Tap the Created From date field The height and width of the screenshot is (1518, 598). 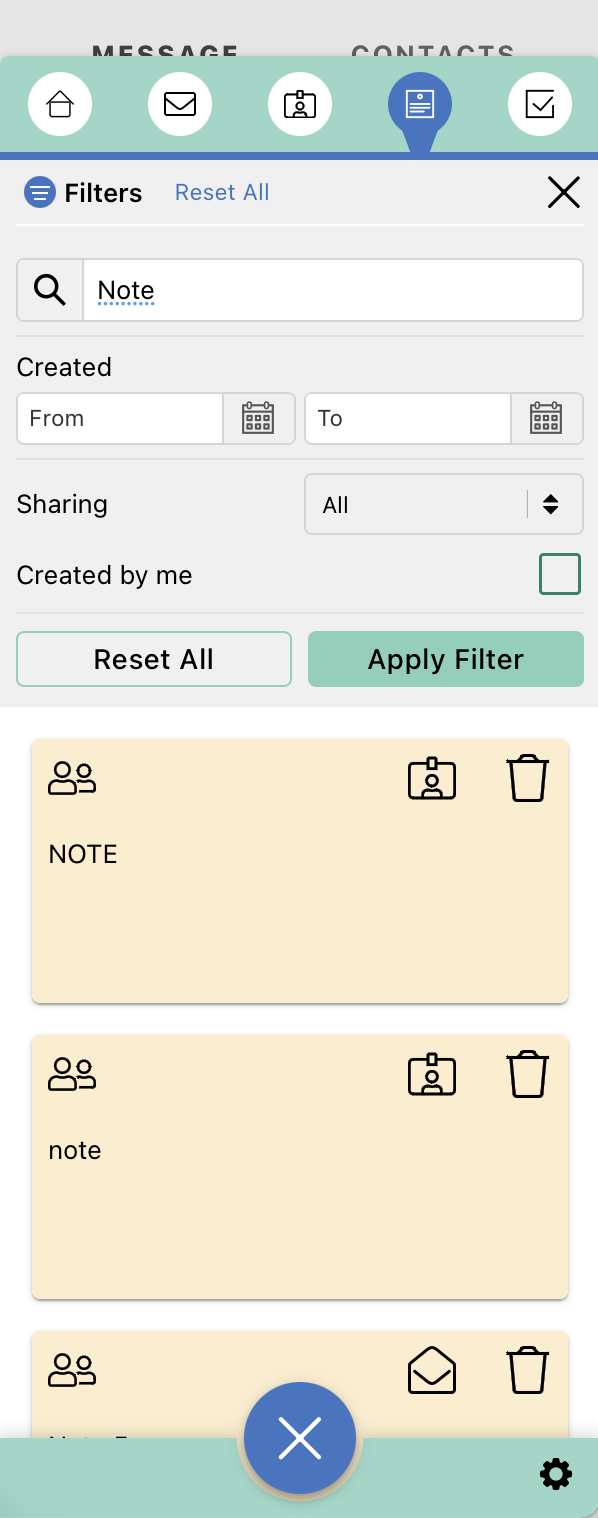(x=120, y=418)
